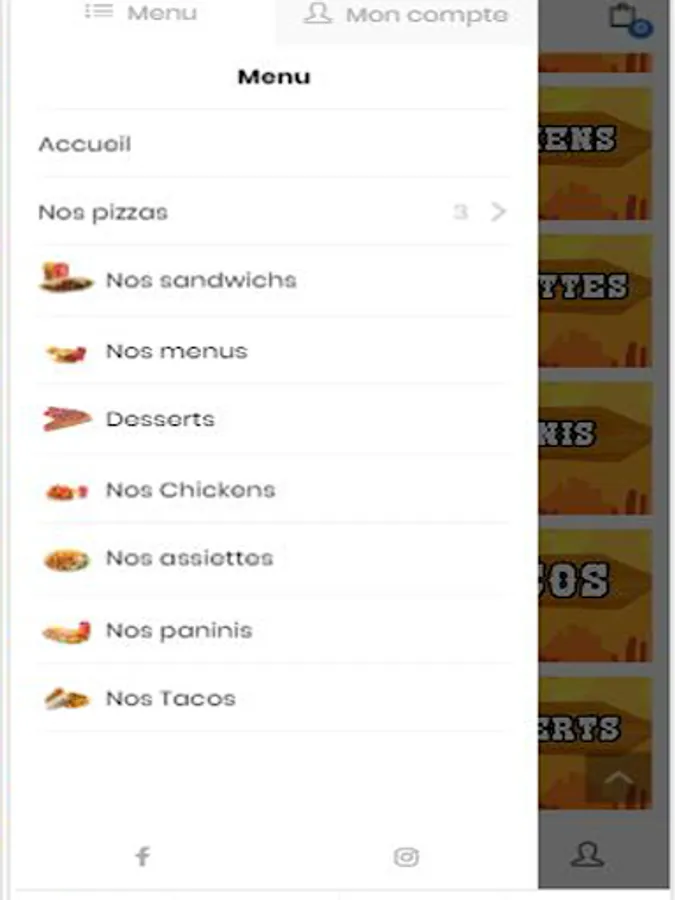Switch to the Mon compte tab
675x900 pixels.
coord(405,15)
